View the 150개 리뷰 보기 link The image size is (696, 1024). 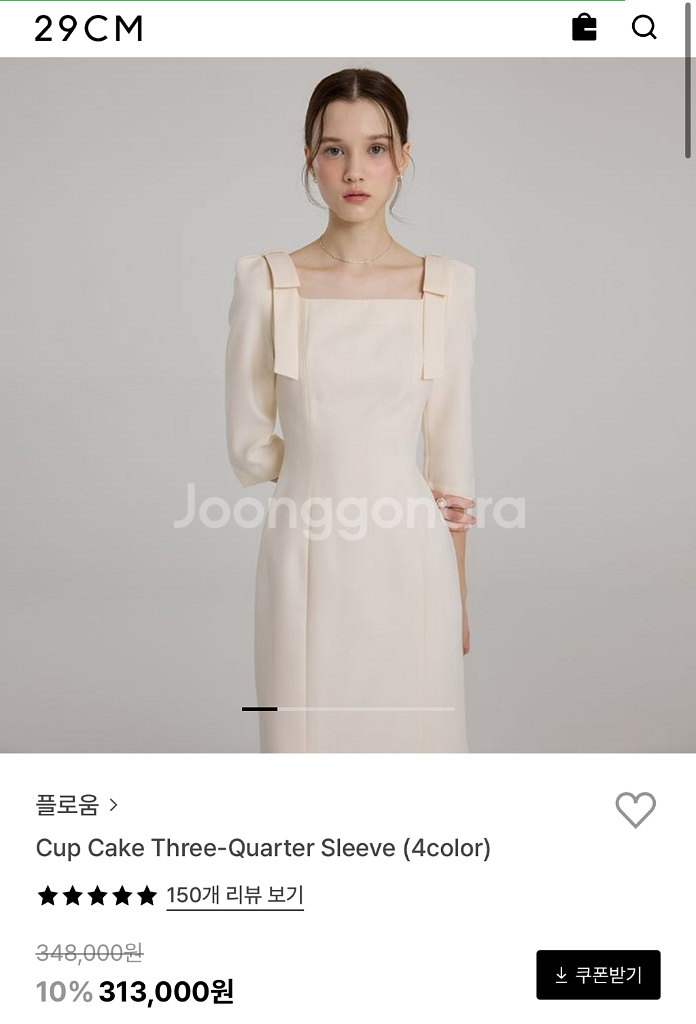[x=235, y=895]
